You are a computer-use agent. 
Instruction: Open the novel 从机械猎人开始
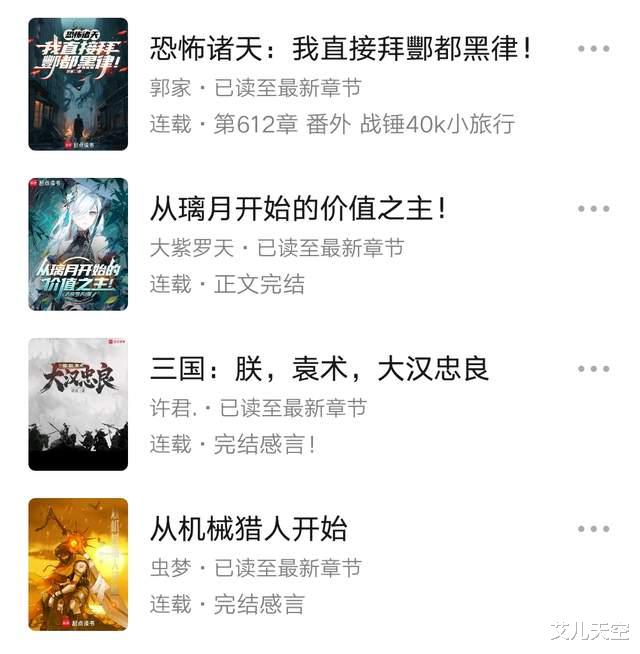point(249,529)
